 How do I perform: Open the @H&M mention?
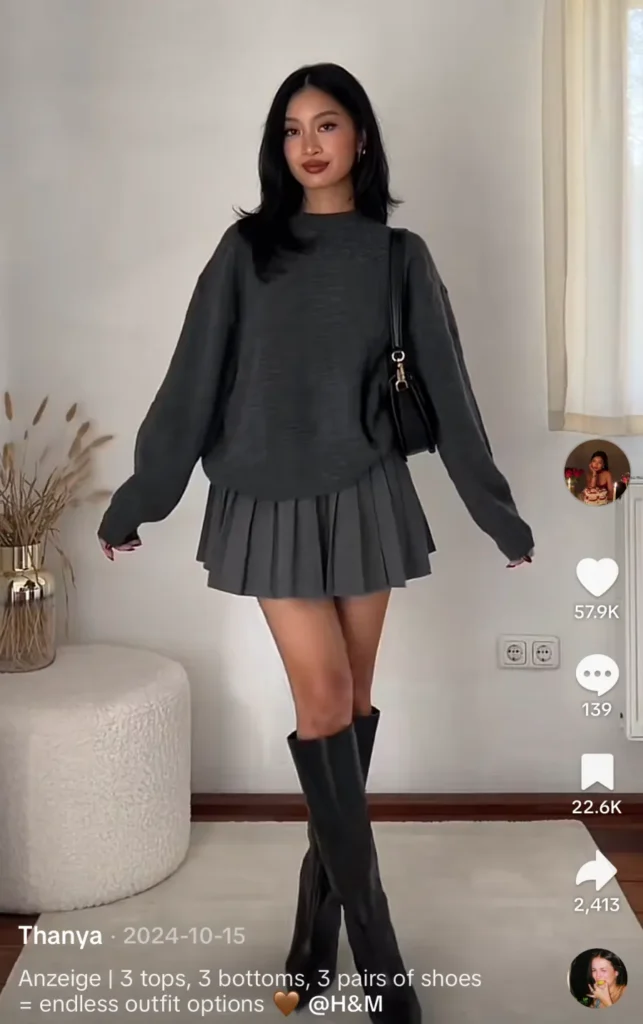345,1003
